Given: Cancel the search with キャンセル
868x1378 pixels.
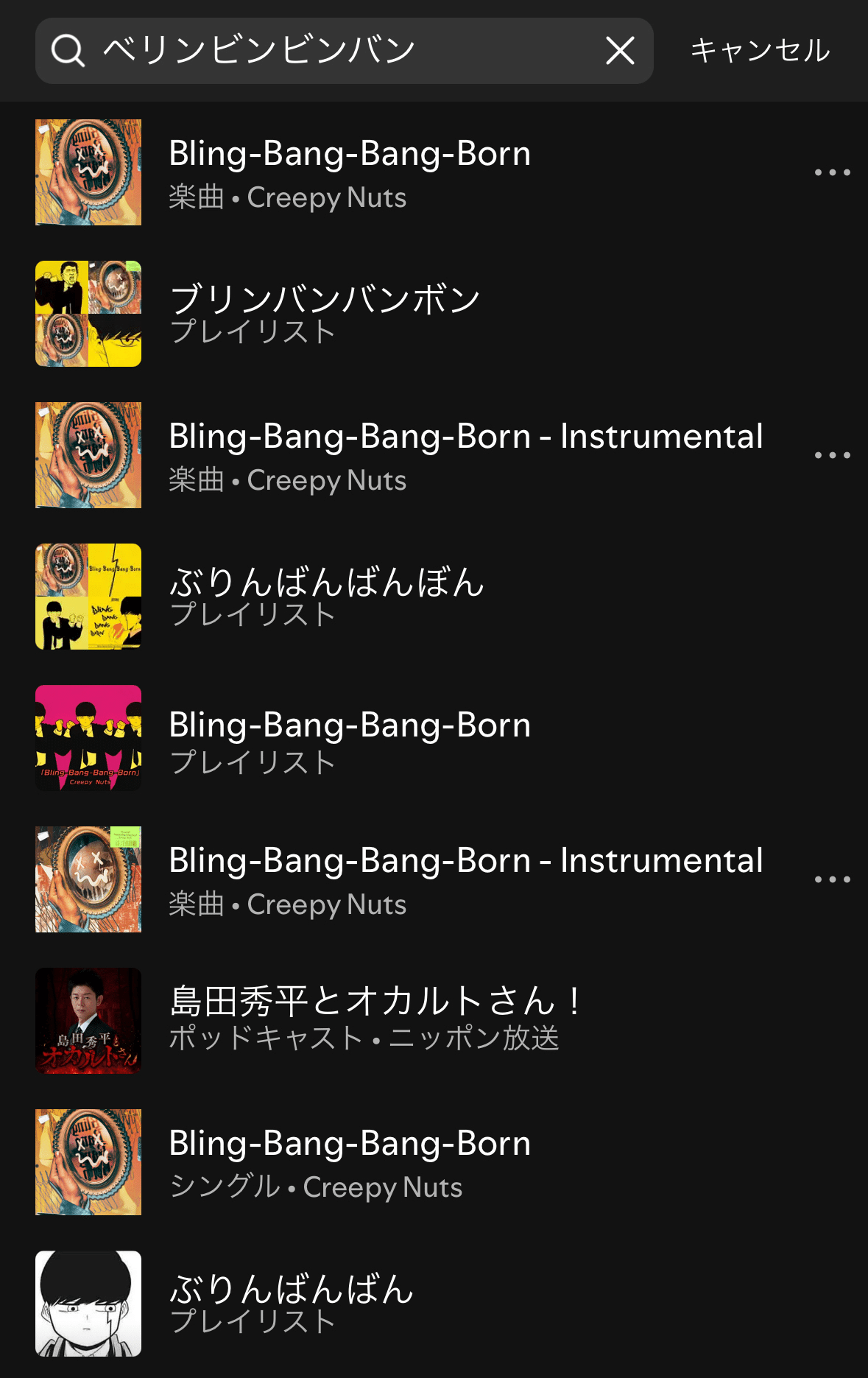Looking at the screenshot, I should [760, 51].
